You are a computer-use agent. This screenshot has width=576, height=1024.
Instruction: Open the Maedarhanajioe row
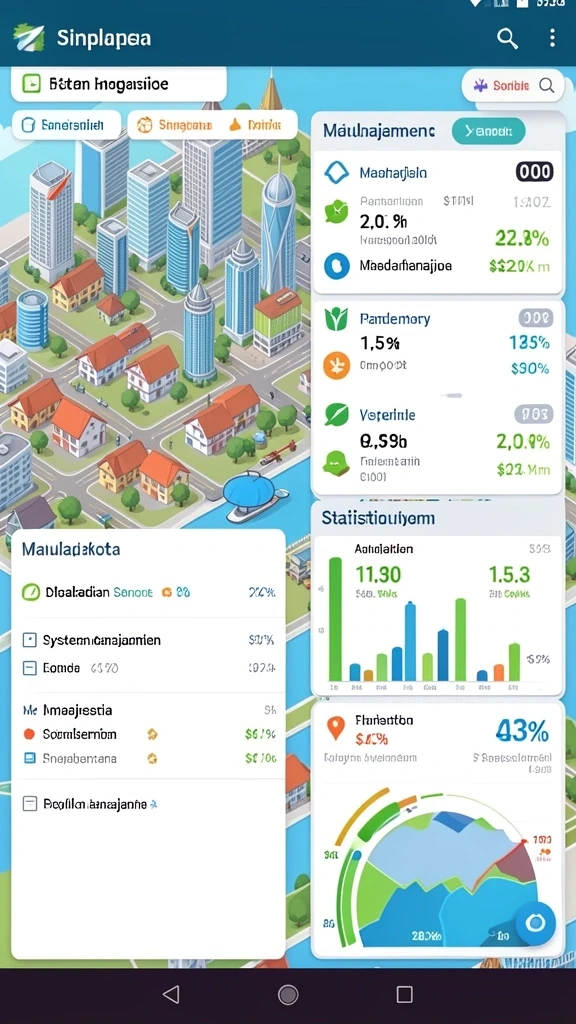(438, 266)
